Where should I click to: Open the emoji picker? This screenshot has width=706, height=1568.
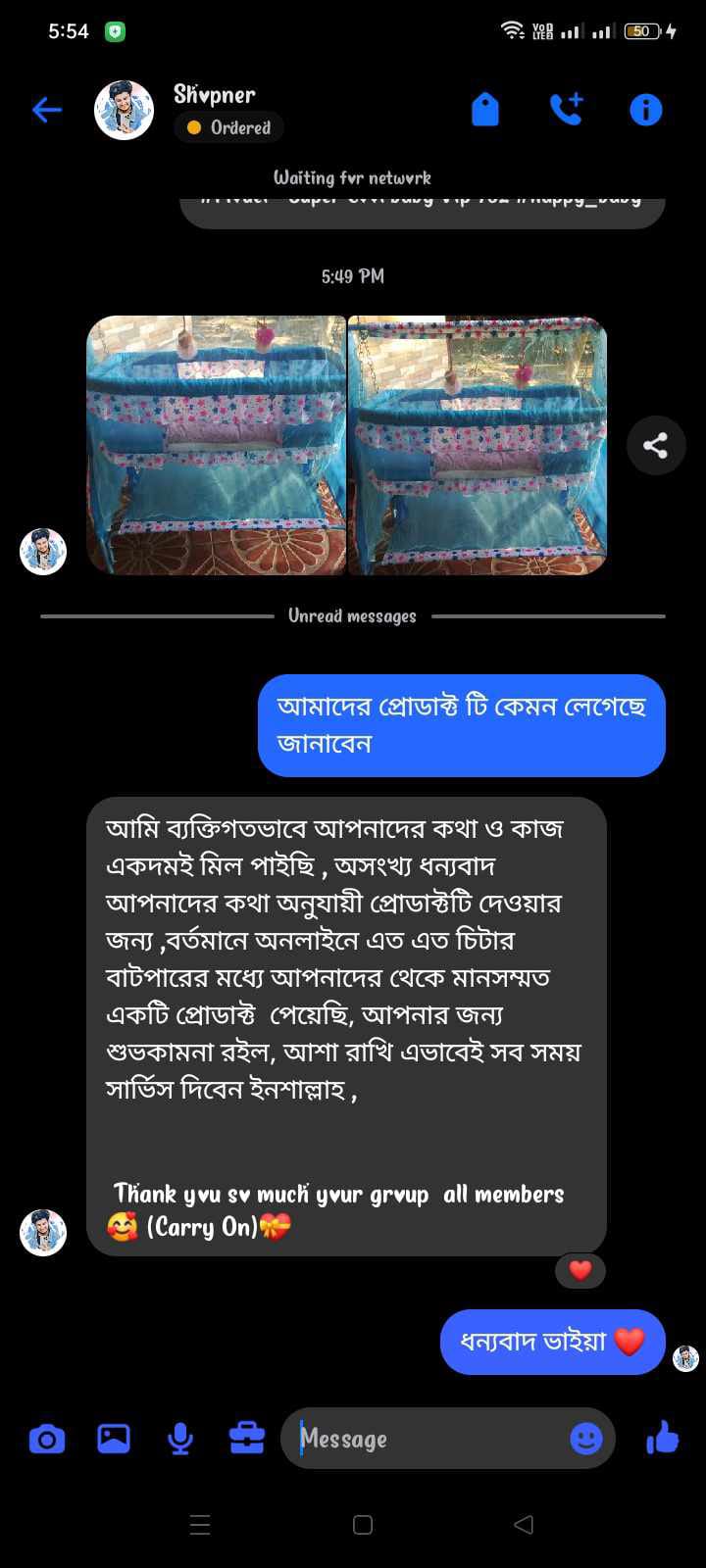coord(585,1439)
